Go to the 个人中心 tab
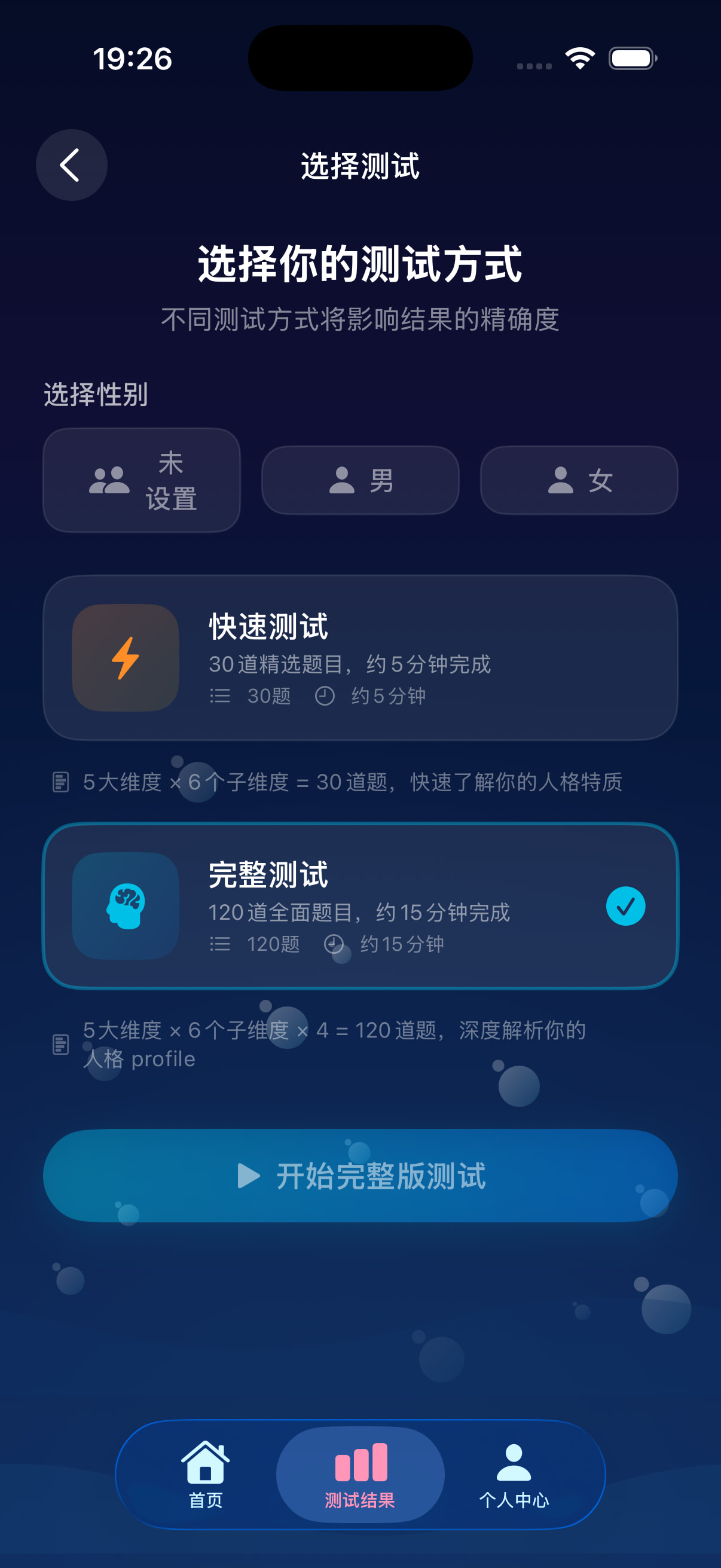This screenshot has height=1568, width=721. tap(514, 1474)
